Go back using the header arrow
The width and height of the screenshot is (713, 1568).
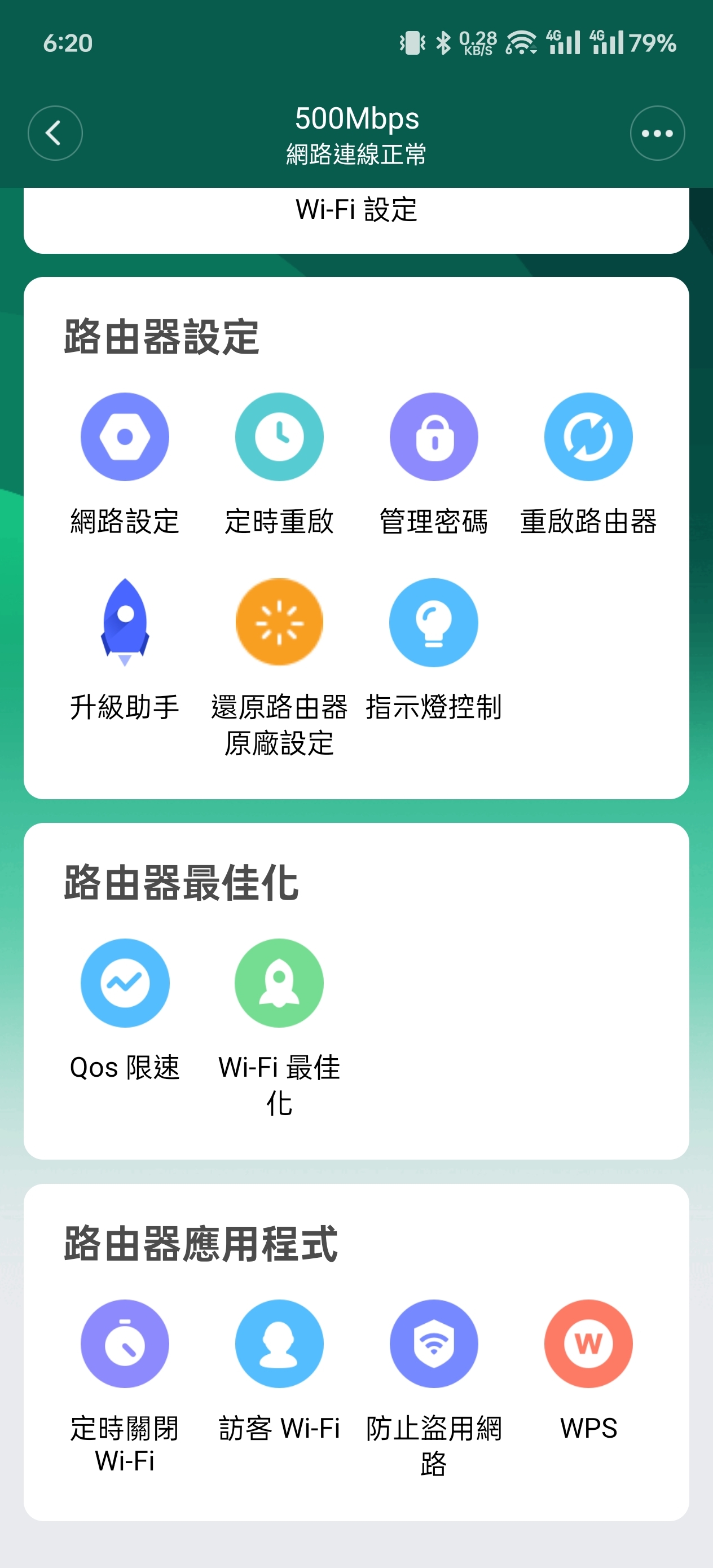coord(55,133)
